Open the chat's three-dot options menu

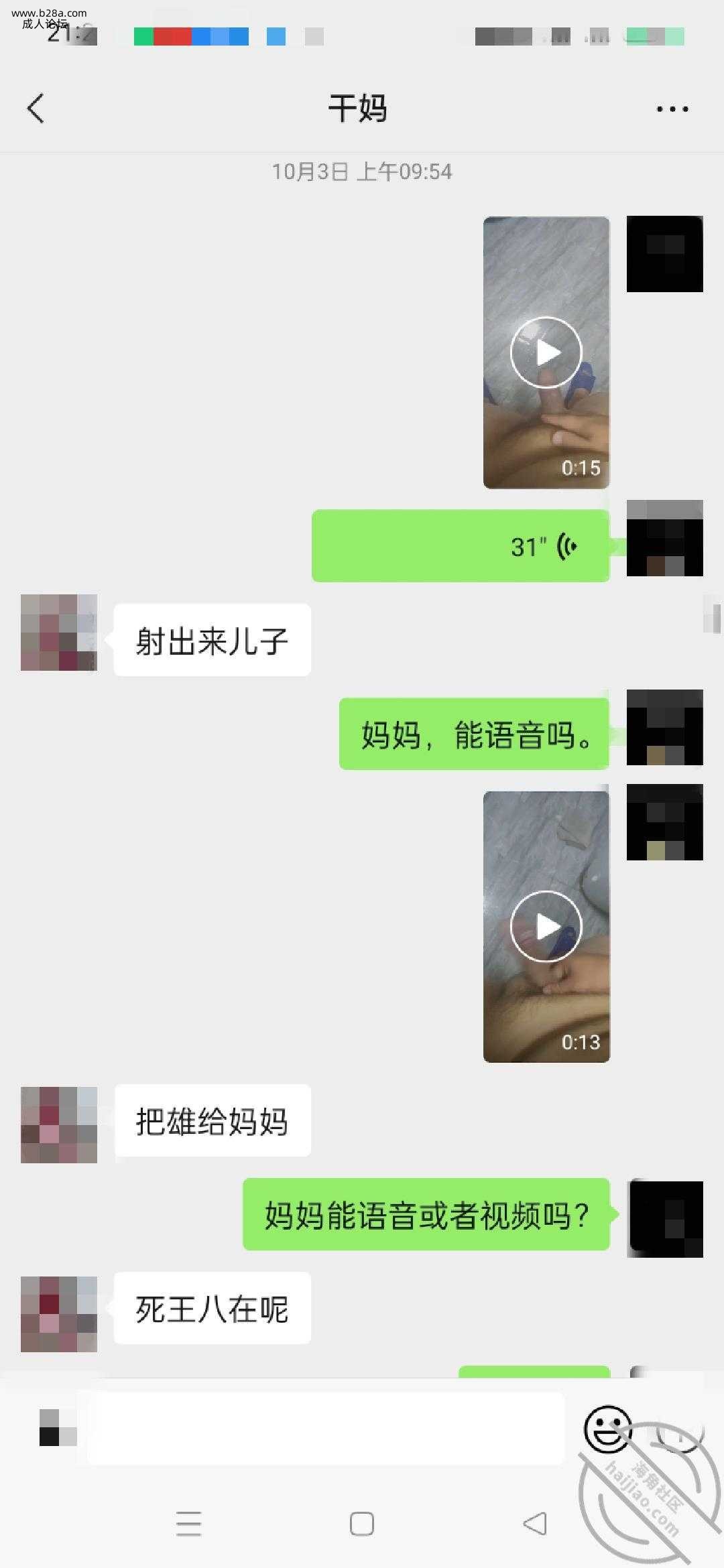point(672,109)
